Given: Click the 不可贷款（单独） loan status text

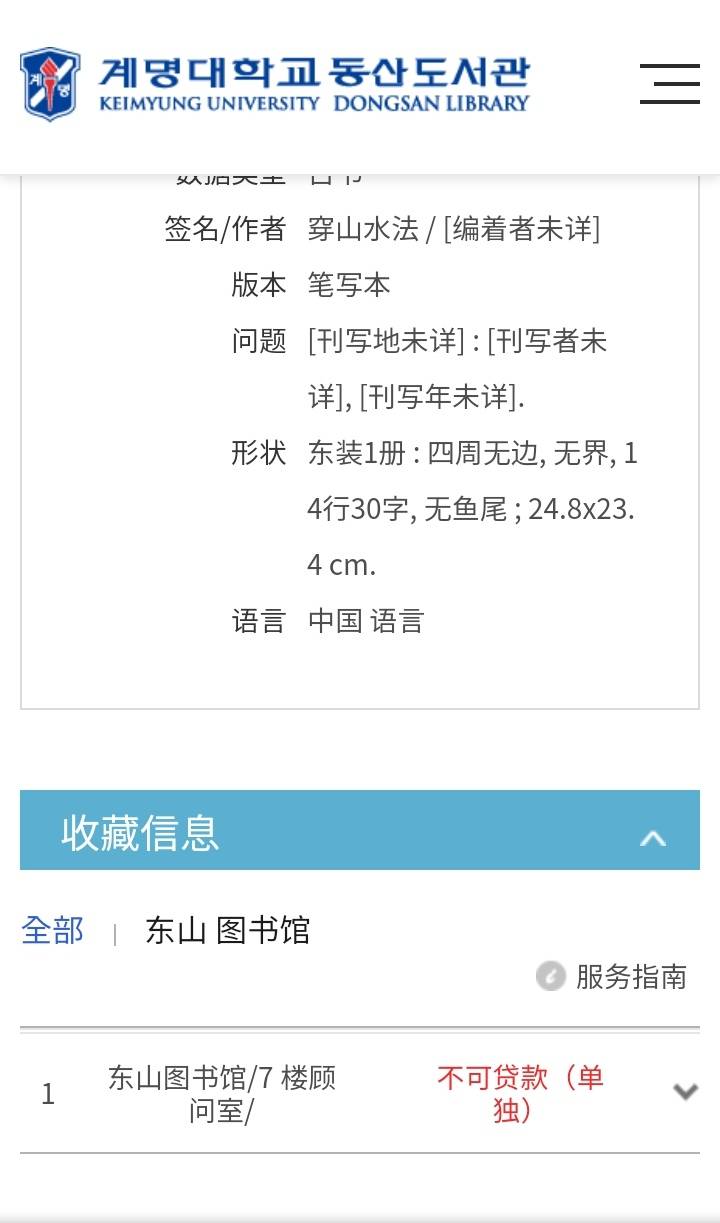Looking at the screenshot, I should coord(520,1092).
